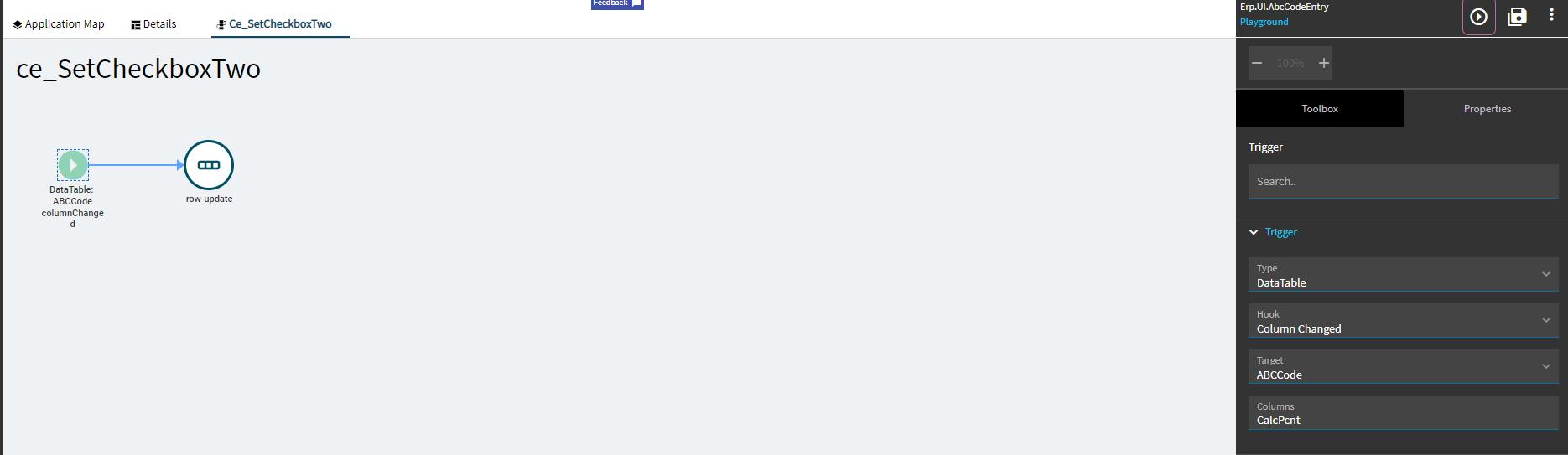Select the row-update node

coord(209,165)
